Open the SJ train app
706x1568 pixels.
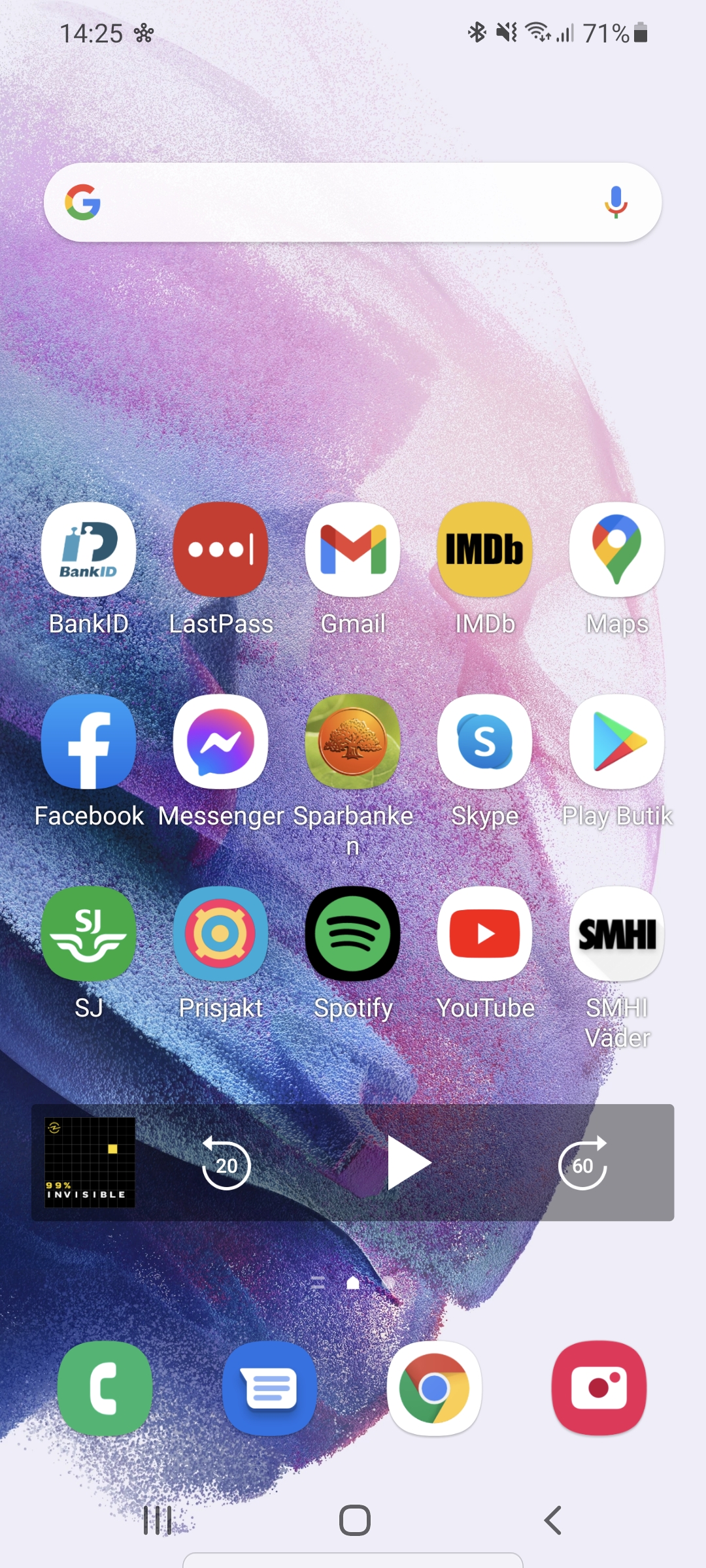coord(89,934)
